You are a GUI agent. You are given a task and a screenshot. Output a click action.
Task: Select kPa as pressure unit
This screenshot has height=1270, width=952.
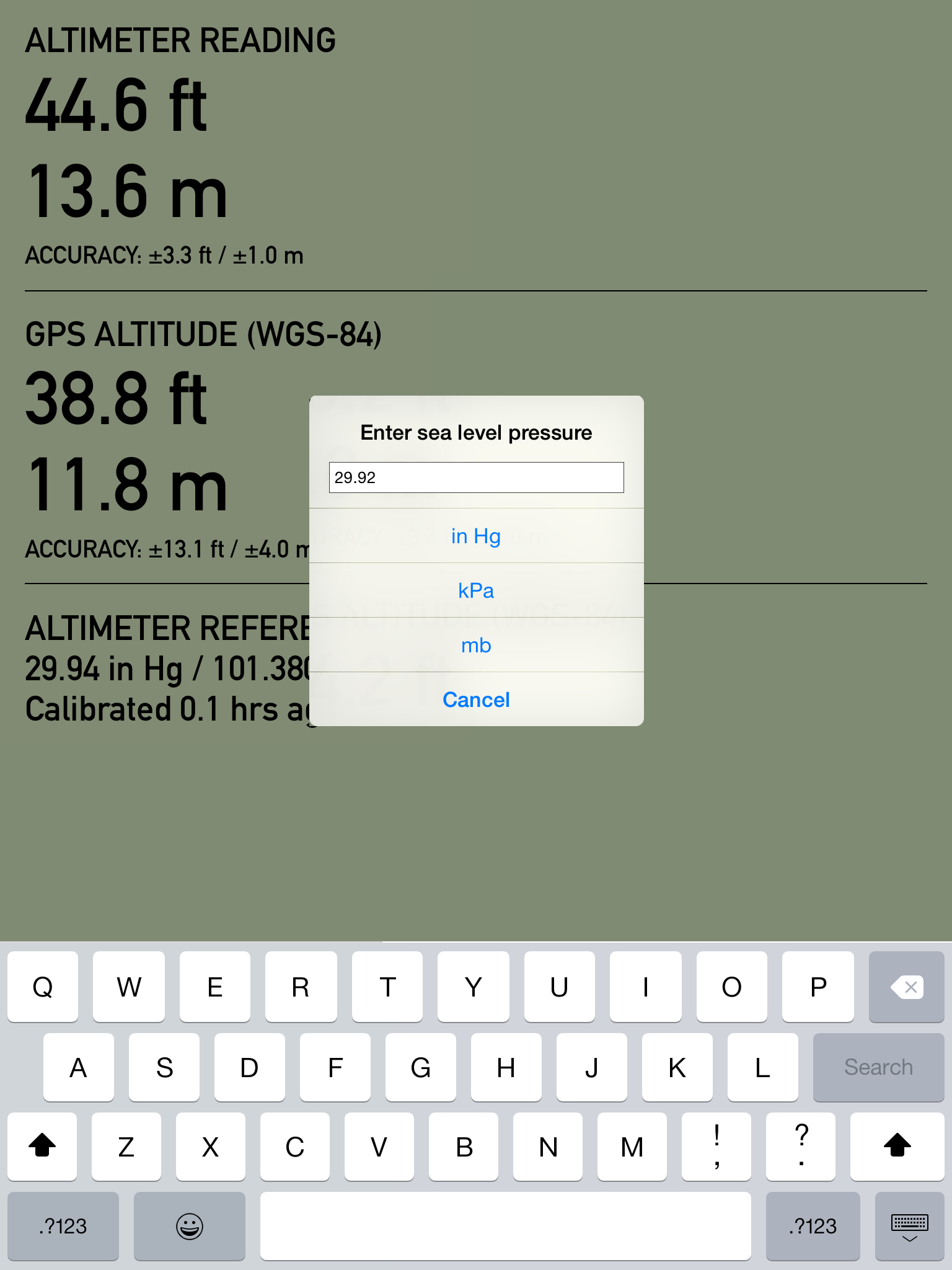pyautogui.click(x=476, y=590)
